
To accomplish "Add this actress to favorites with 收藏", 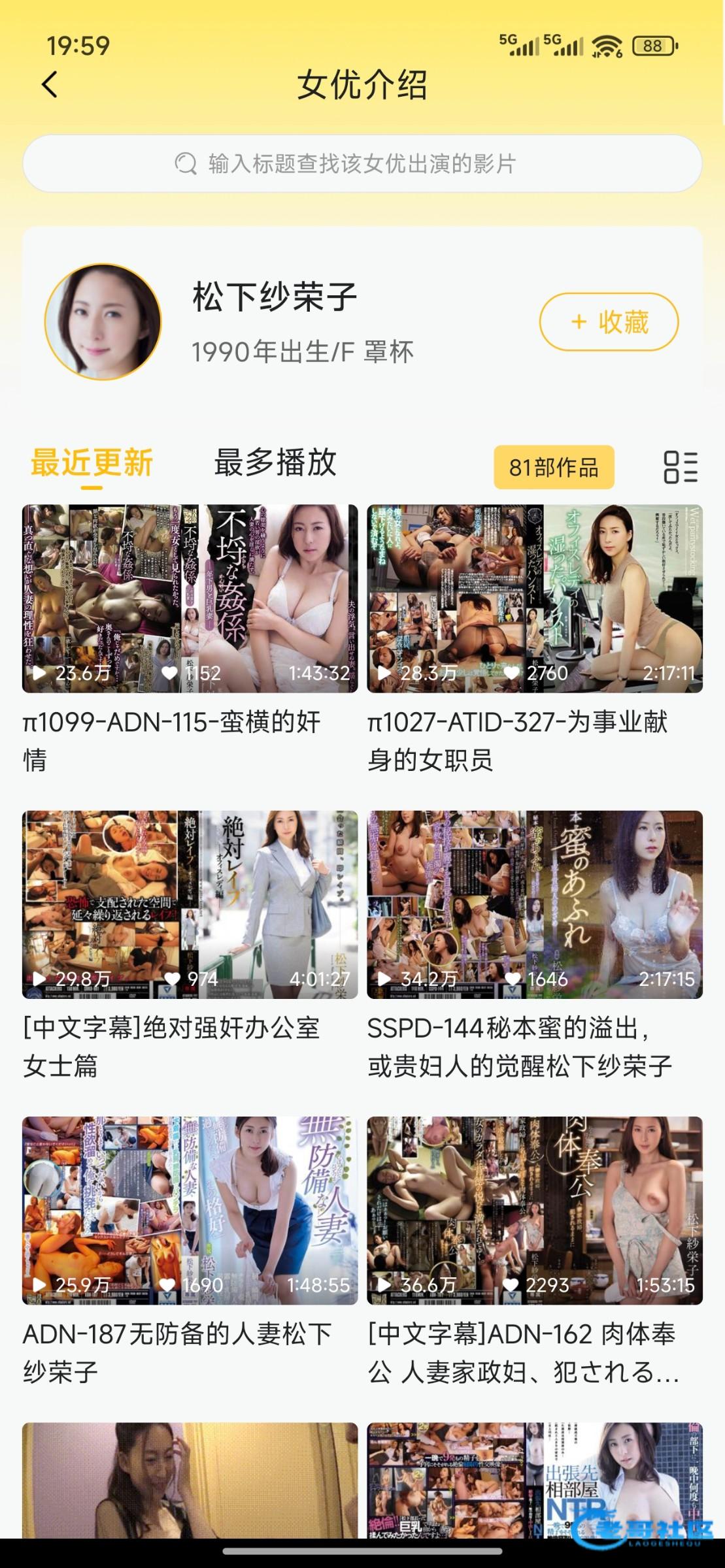I will [x=609, y=321].
